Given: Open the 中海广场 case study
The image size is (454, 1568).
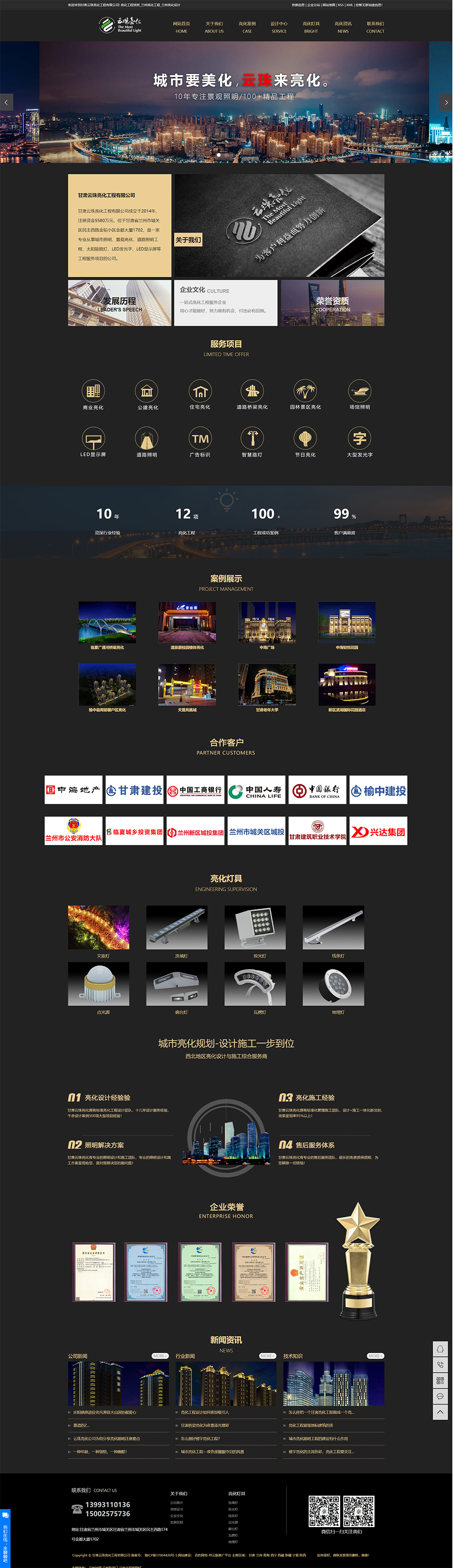Looking at the screenshot, I should 267,623.
